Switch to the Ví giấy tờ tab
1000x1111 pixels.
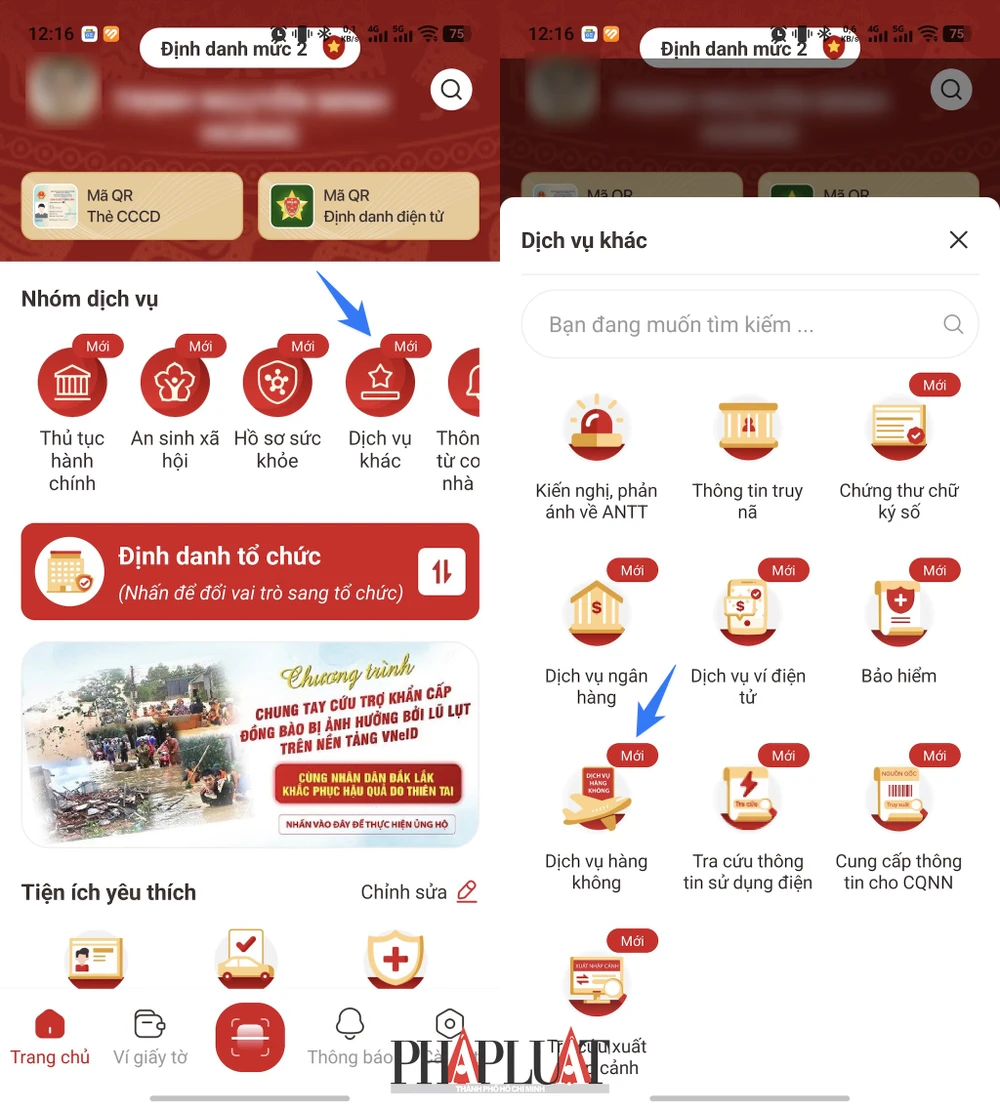[149, 1037]
